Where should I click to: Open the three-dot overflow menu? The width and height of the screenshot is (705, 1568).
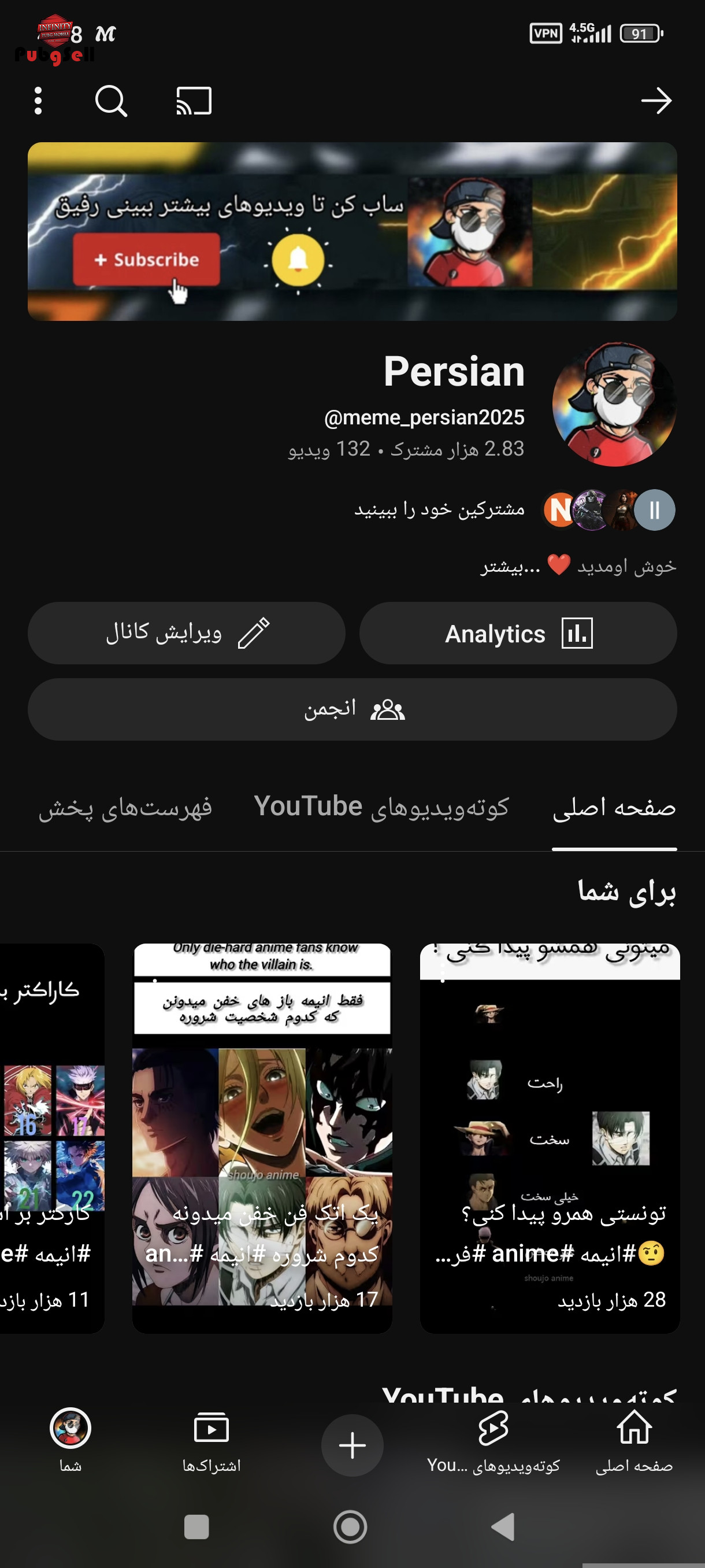[38, 101]
